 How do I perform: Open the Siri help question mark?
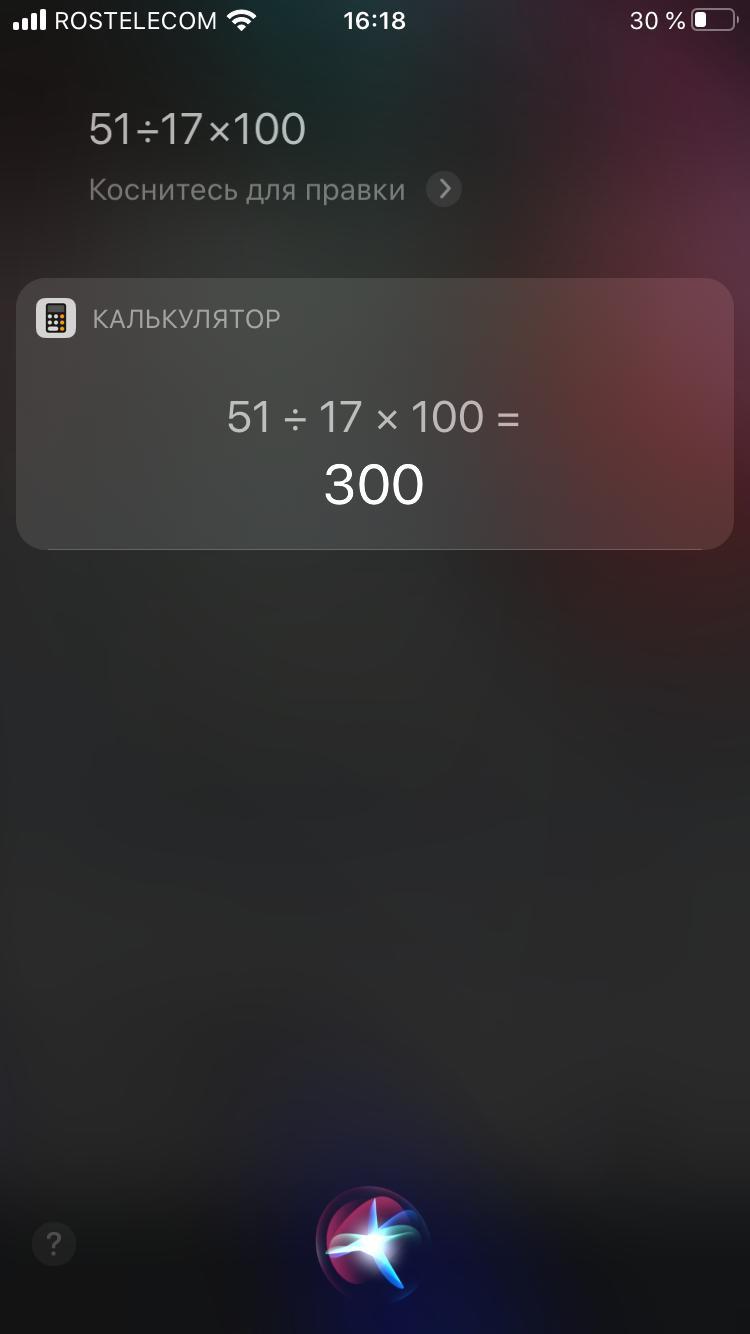click(54, 1244)
